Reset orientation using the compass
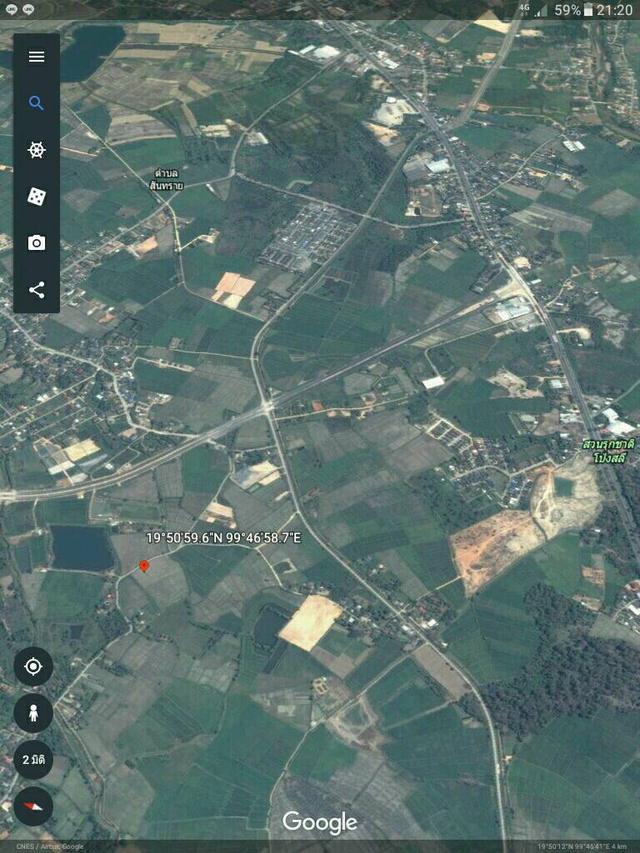The height and width of the screenshot is (853, 640). click(33, 806)
